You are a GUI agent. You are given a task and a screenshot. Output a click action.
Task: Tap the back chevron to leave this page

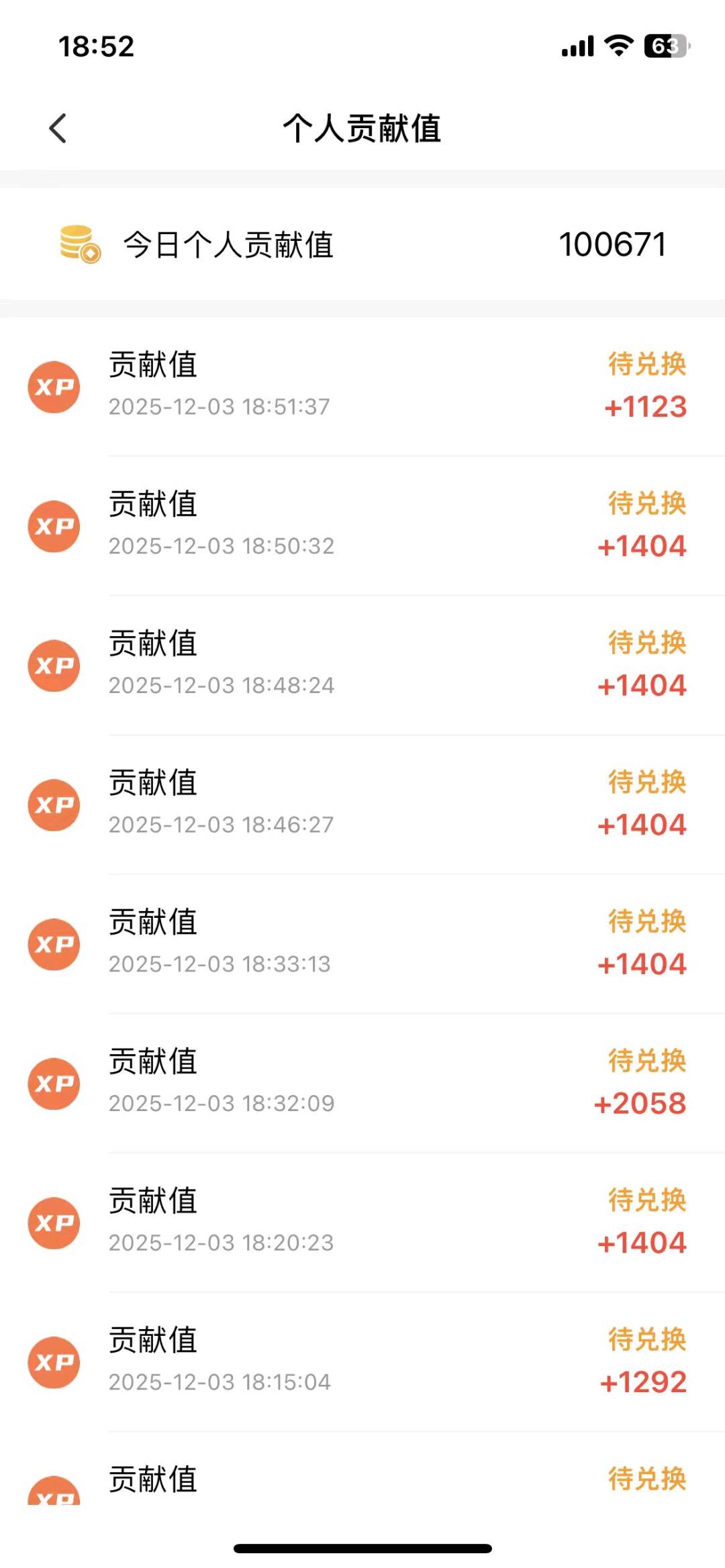[58, 127]
